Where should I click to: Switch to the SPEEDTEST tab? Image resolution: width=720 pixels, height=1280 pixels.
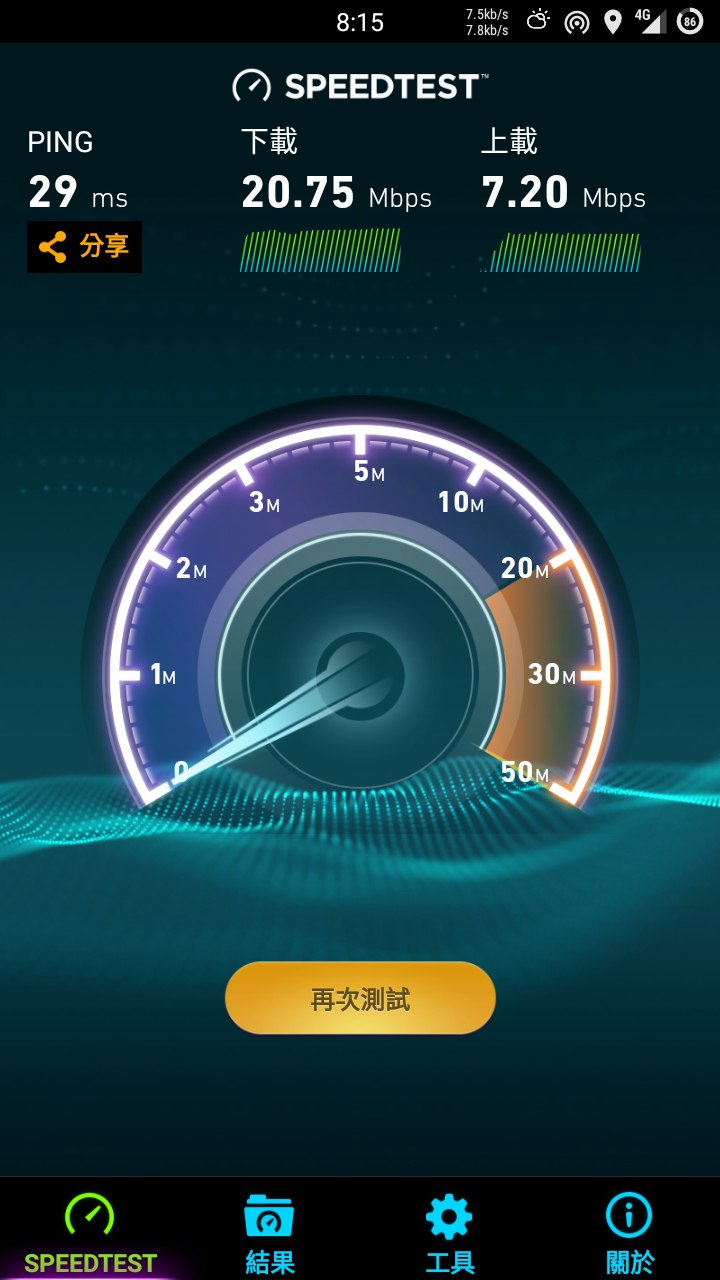(x=90, y=1232)
